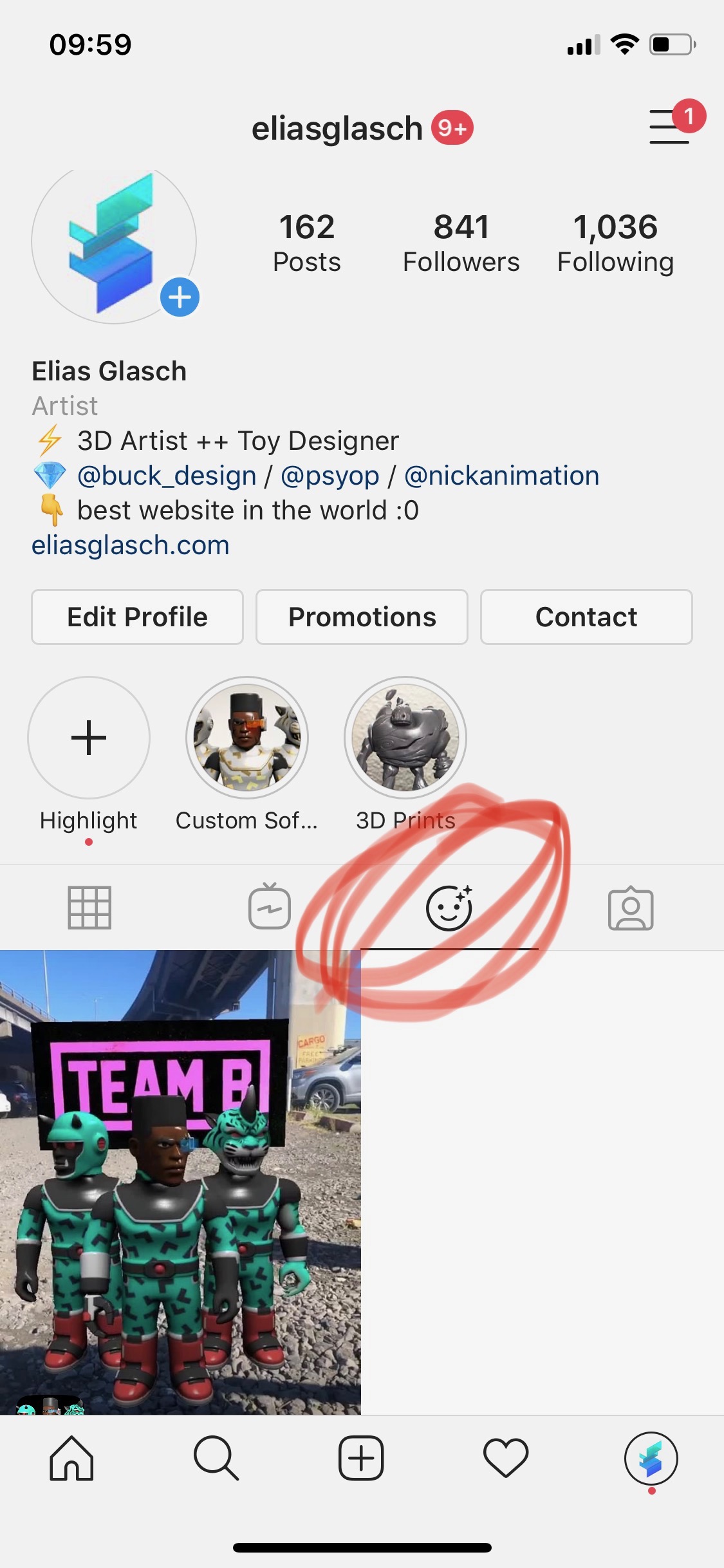This screenshot has width=724, height=1568.
Task: Open the @buck_design mention
Action: tap(167, 476)
